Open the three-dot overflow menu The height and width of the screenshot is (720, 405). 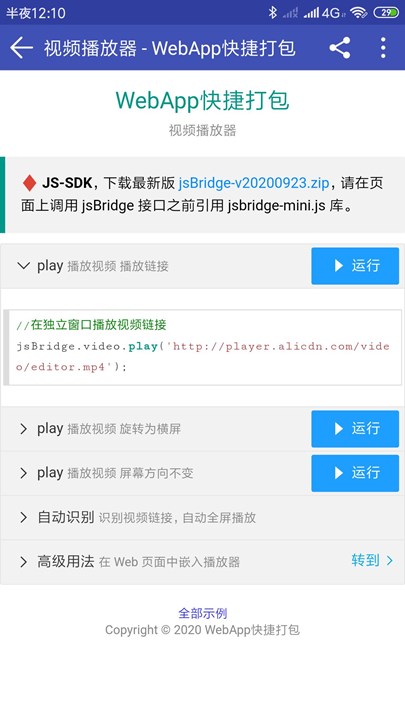click(383, 48)
